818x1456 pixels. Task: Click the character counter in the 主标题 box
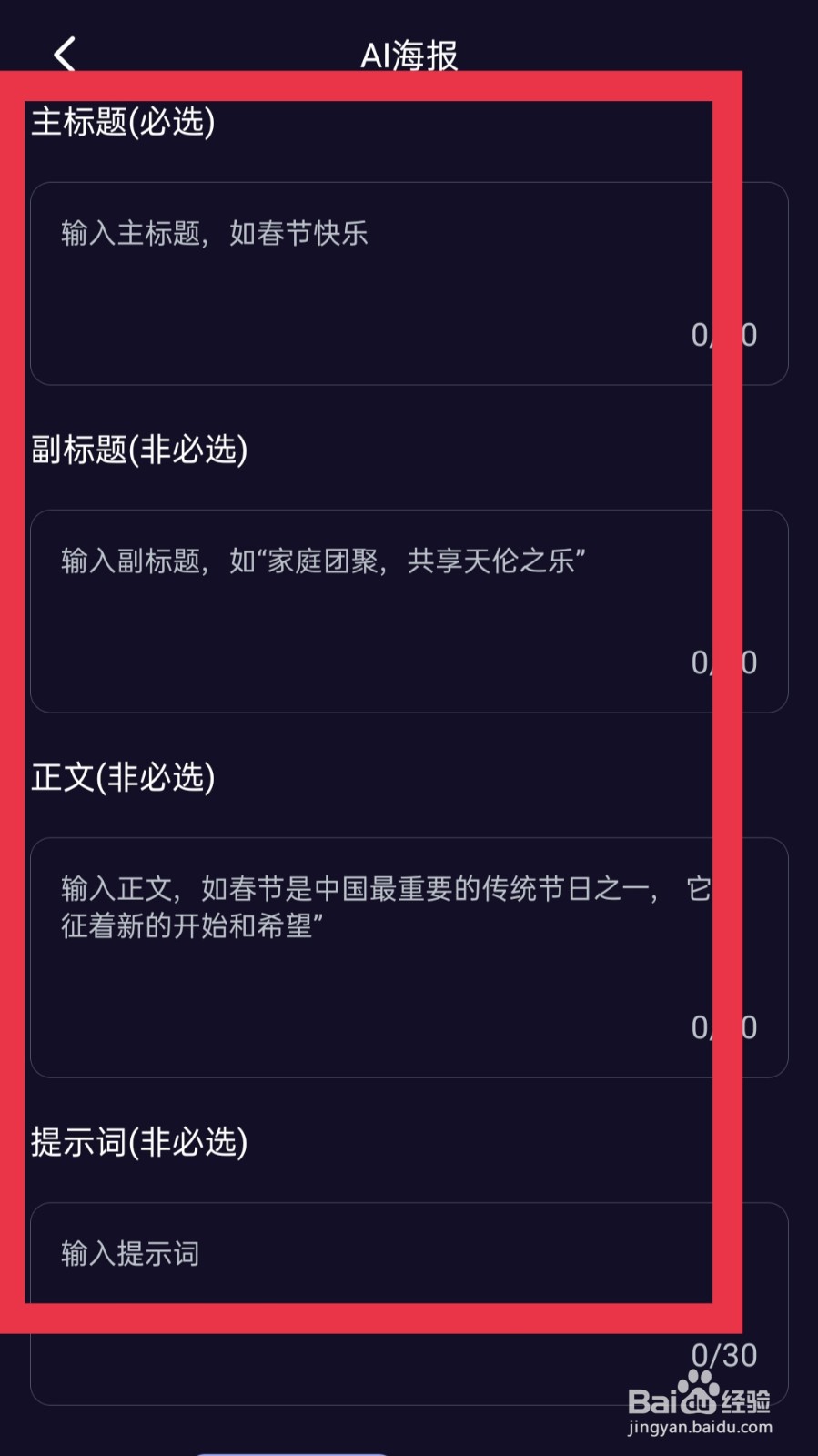(724, 334)
